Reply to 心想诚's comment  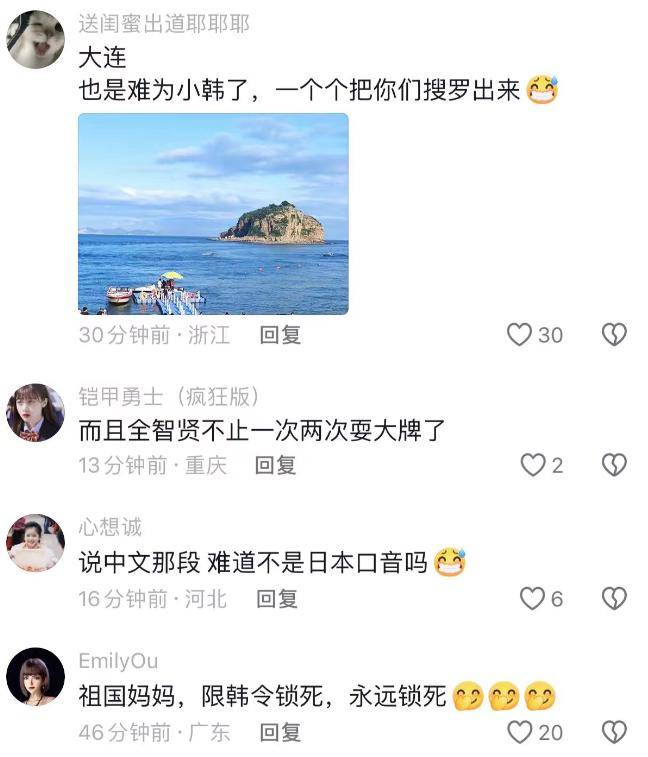coord(277,598)
